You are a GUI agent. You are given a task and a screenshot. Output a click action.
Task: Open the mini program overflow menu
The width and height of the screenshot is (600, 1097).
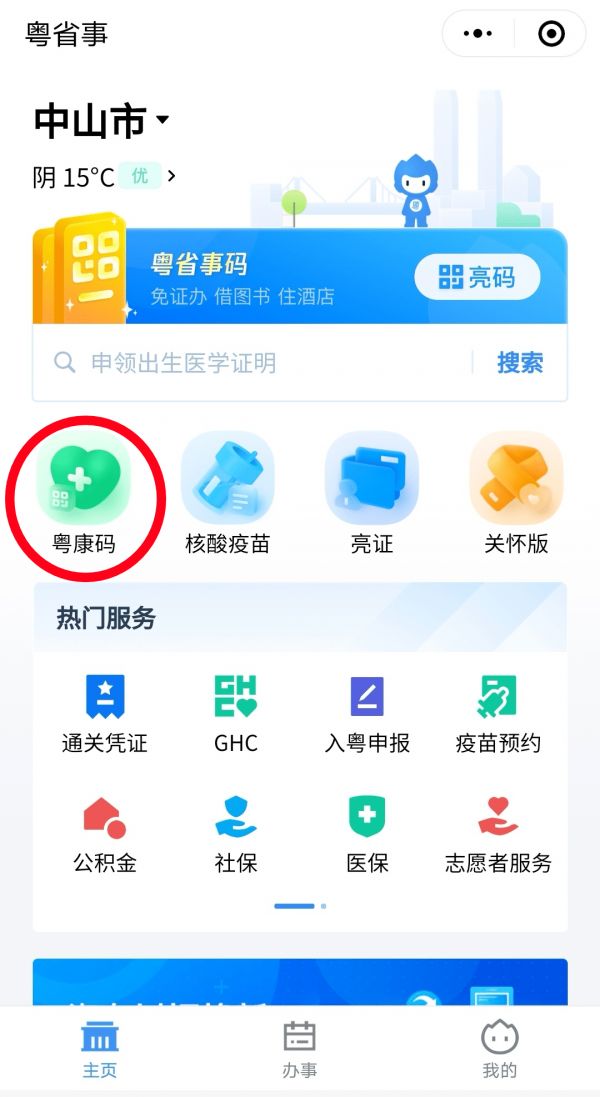click(479, 34)
